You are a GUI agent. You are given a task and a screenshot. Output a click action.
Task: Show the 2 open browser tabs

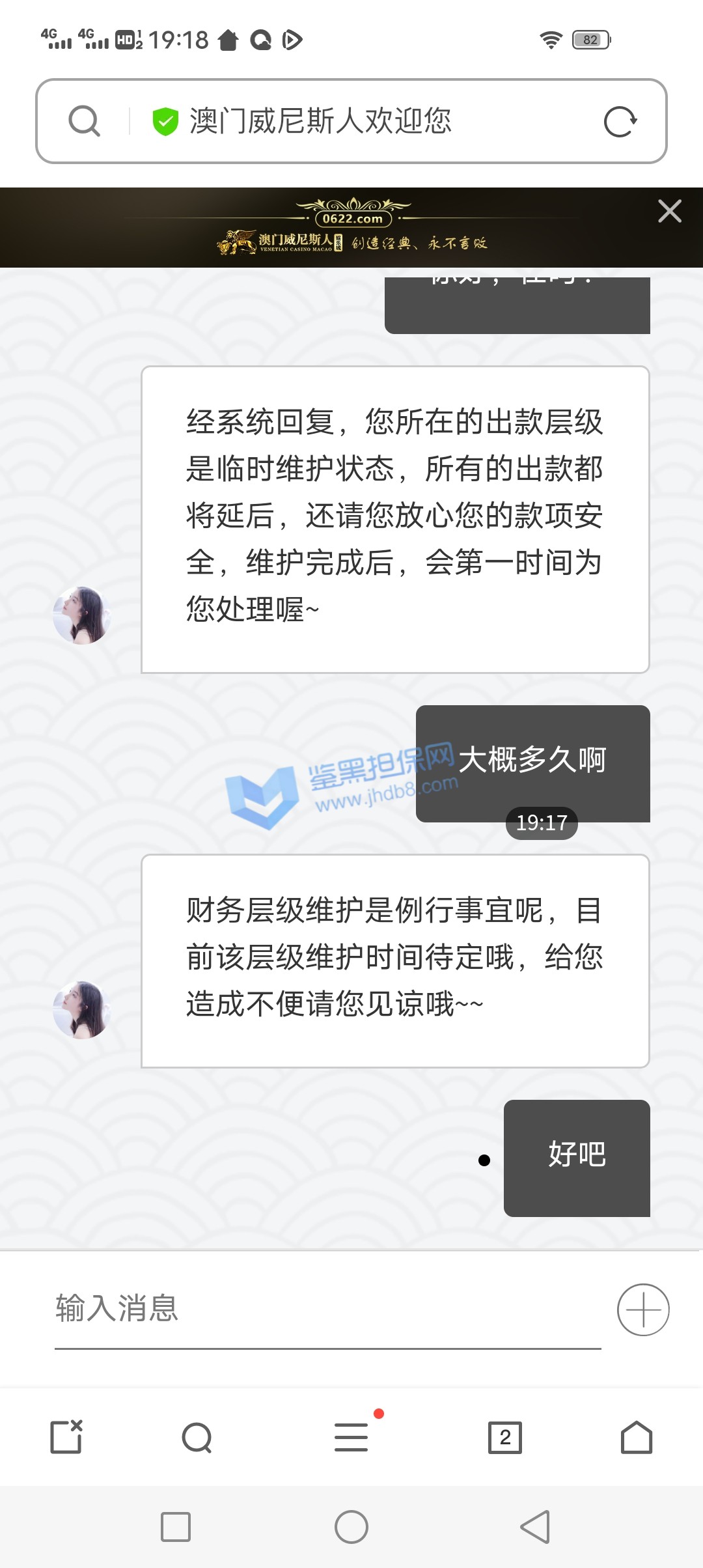tap(505, 1437)
